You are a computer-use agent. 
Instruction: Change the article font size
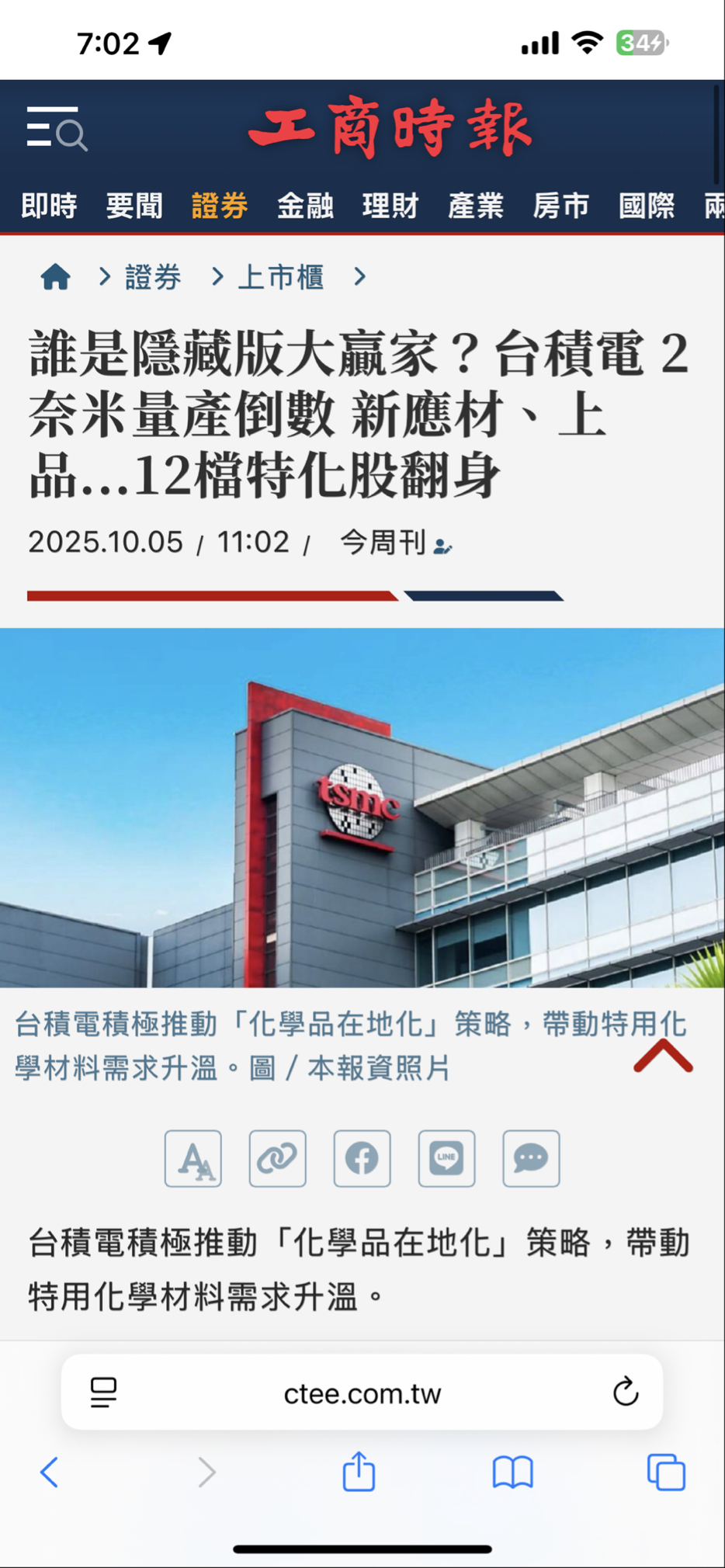[193, 1159]
